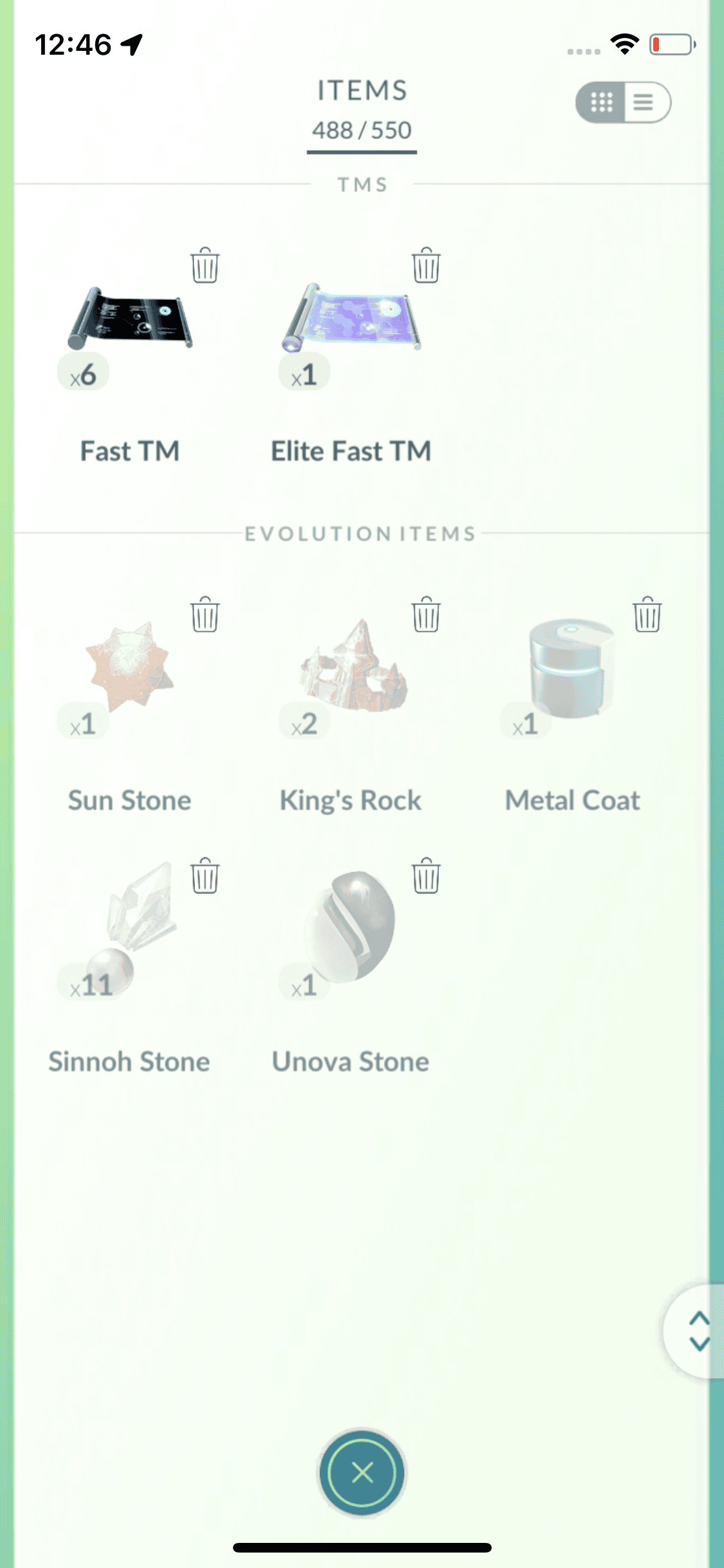The image size is (724, 1568).
Task: Select the Elite Fast TM item
Action: point(351,319)
